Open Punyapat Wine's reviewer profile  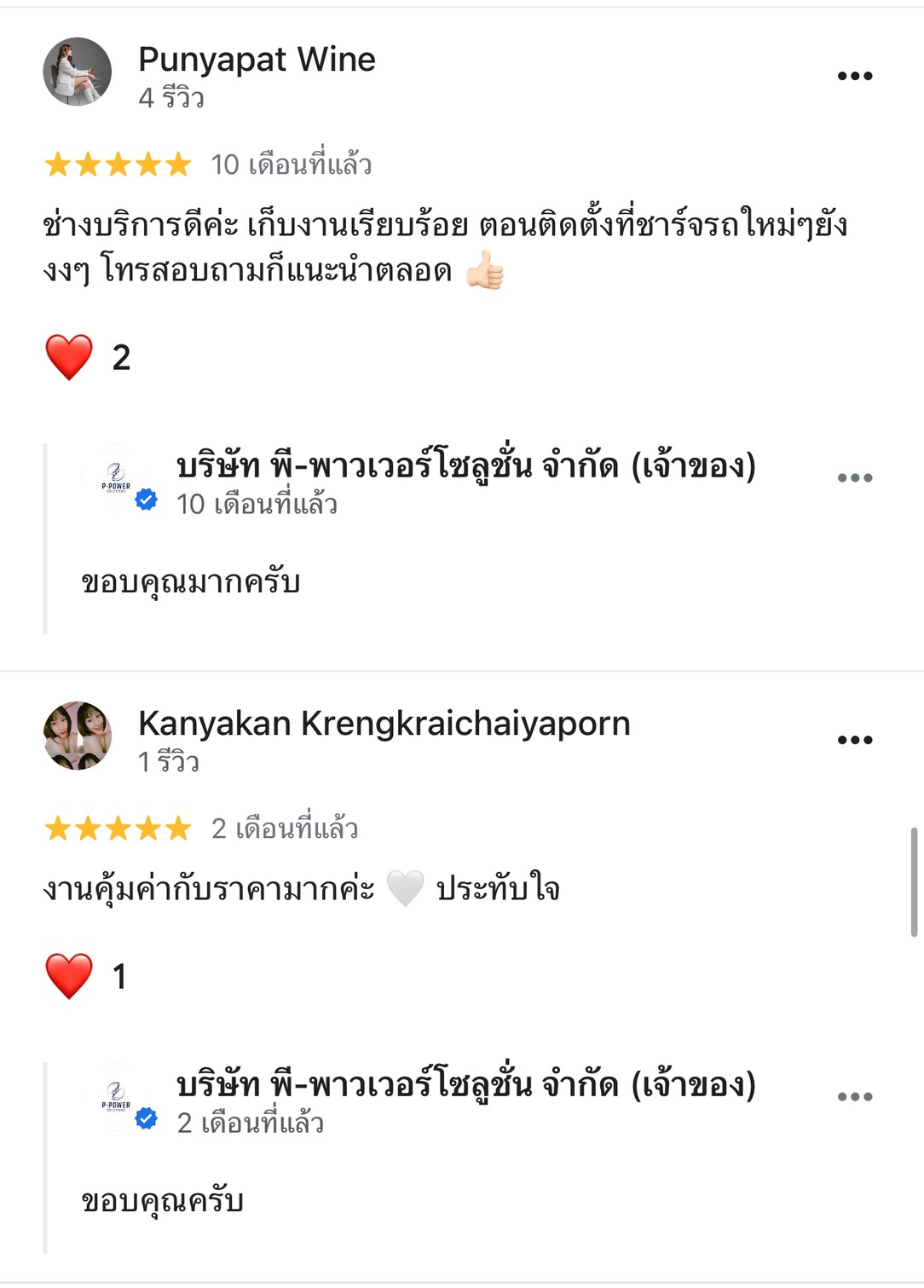point(256,60)
